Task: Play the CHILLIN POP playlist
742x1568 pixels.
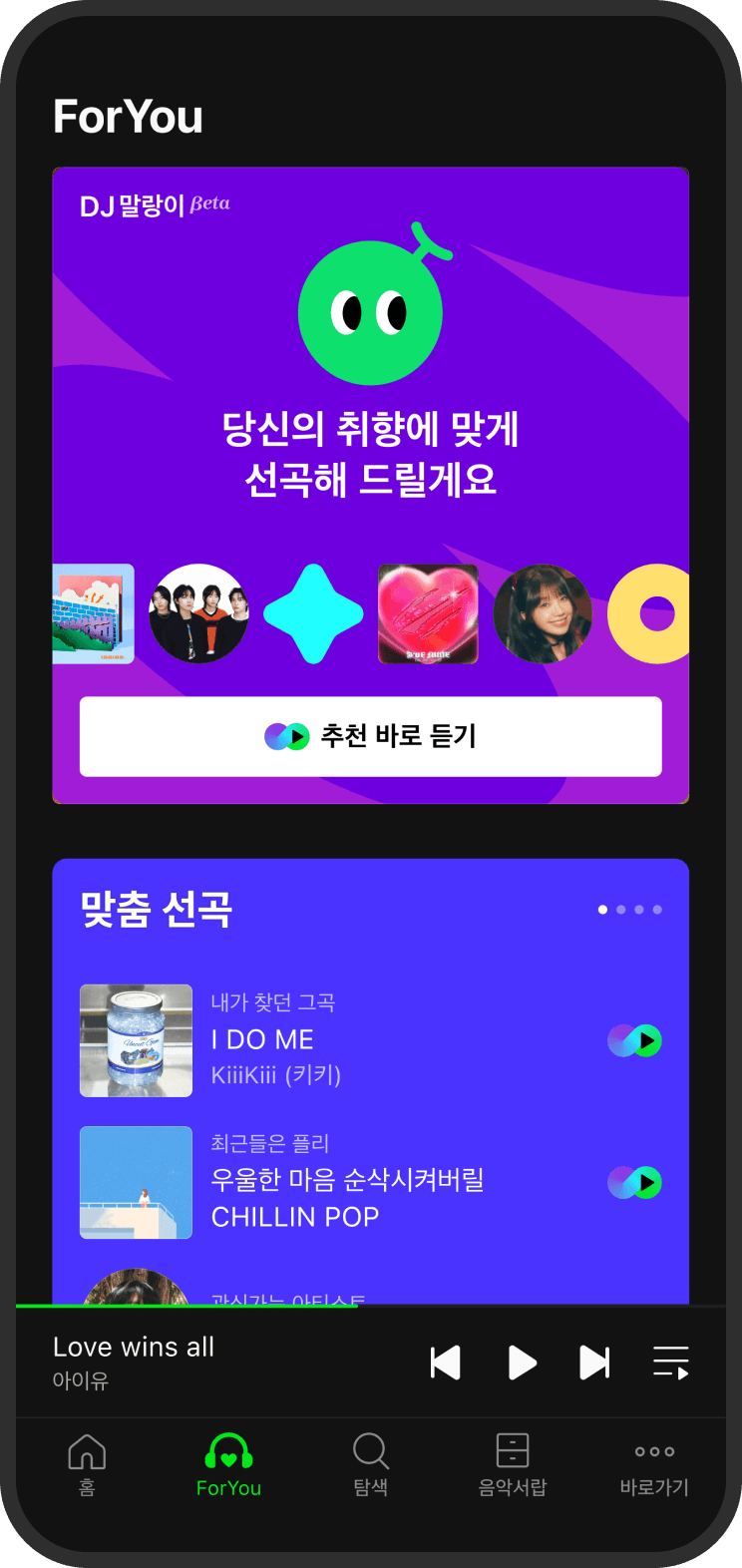Action: click(x=634, y=1182)
